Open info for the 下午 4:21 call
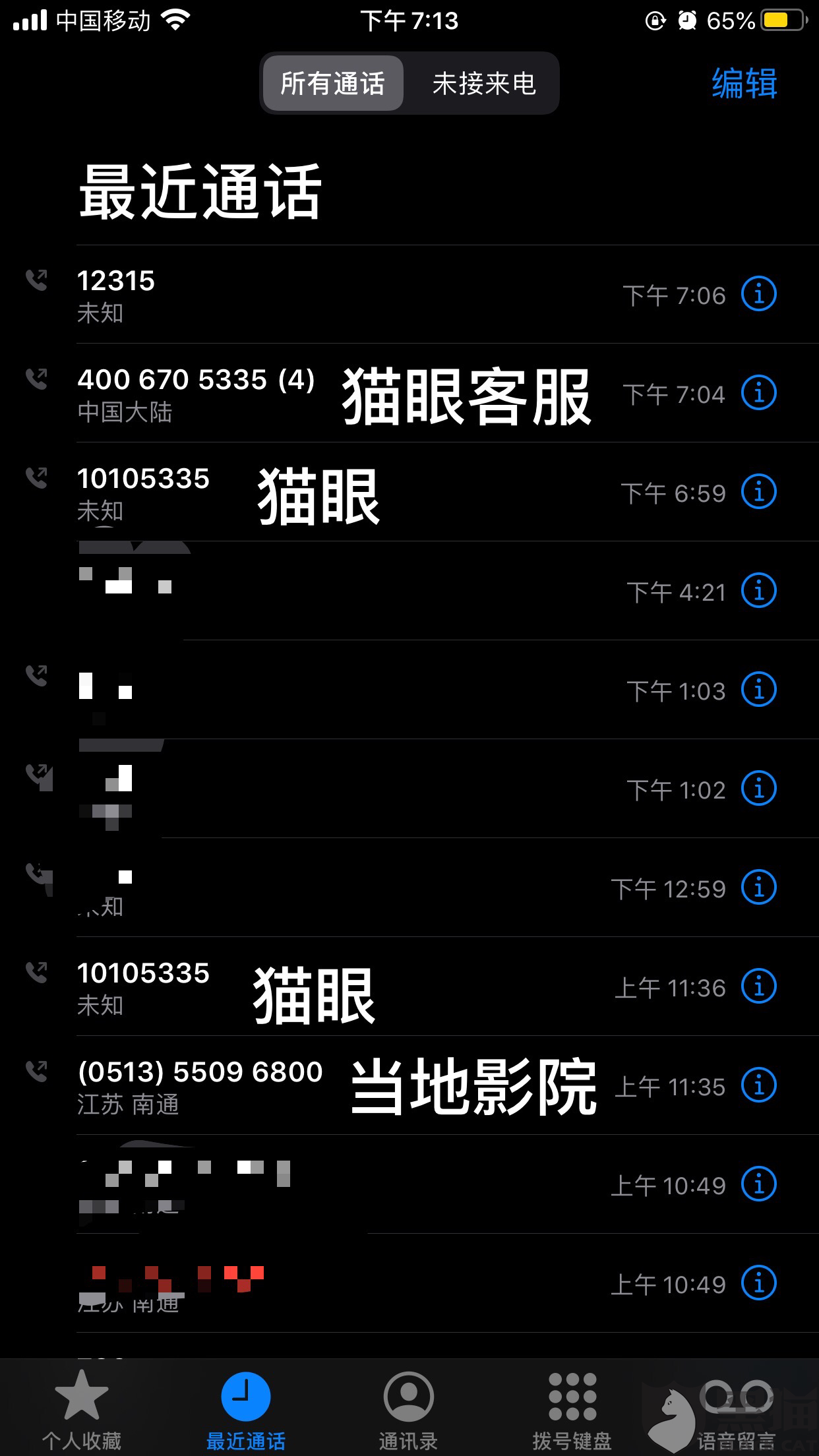 [x=759, y=591]
